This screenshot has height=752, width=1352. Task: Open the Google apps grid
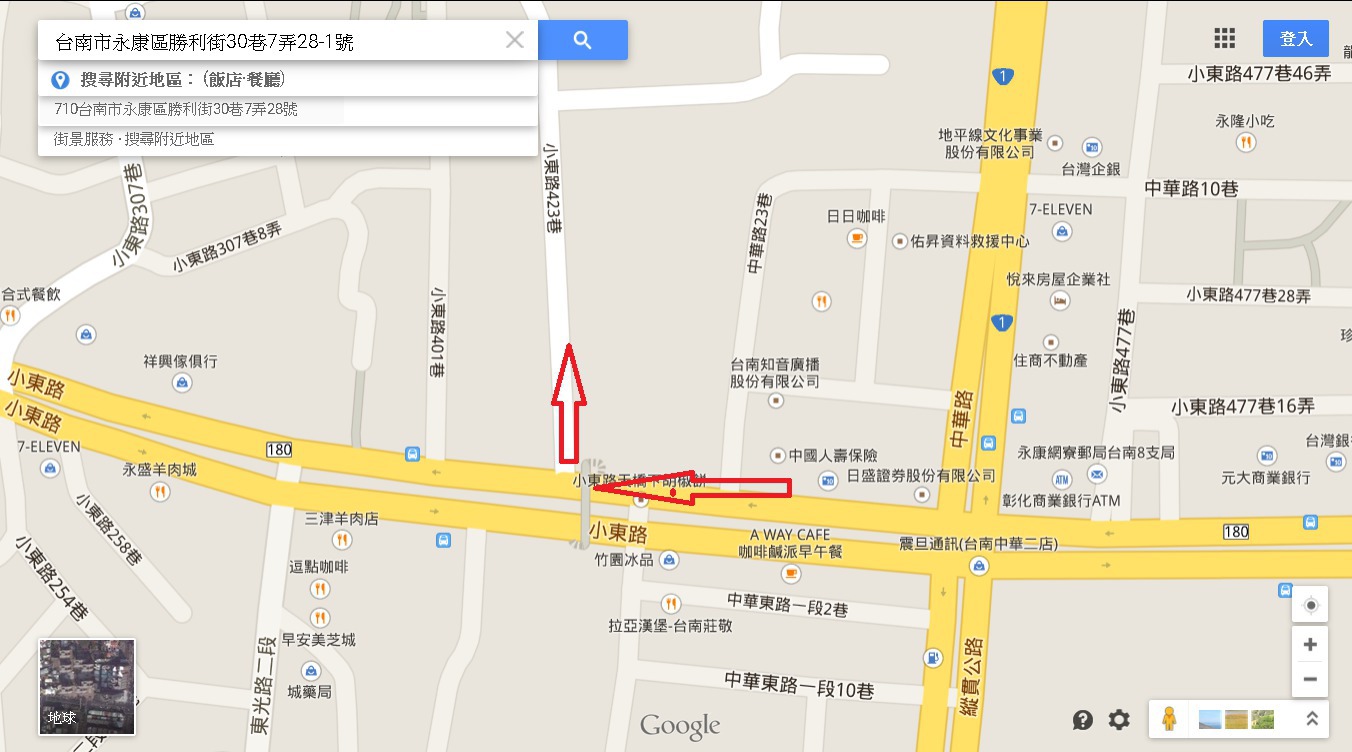[1224, 39]
